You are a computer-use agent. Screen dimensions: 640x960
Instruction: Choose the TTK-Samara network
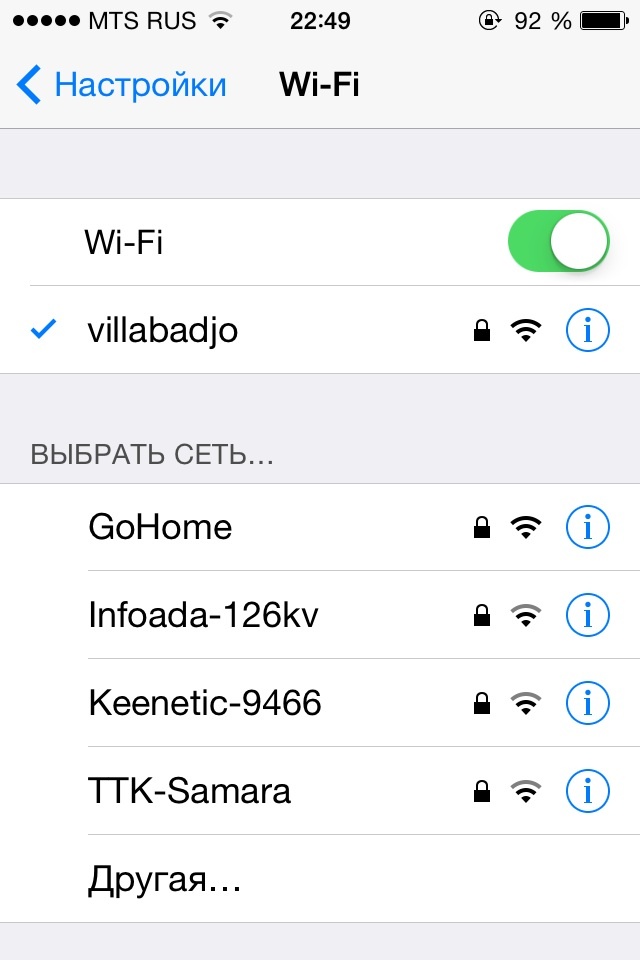(190, 791)
